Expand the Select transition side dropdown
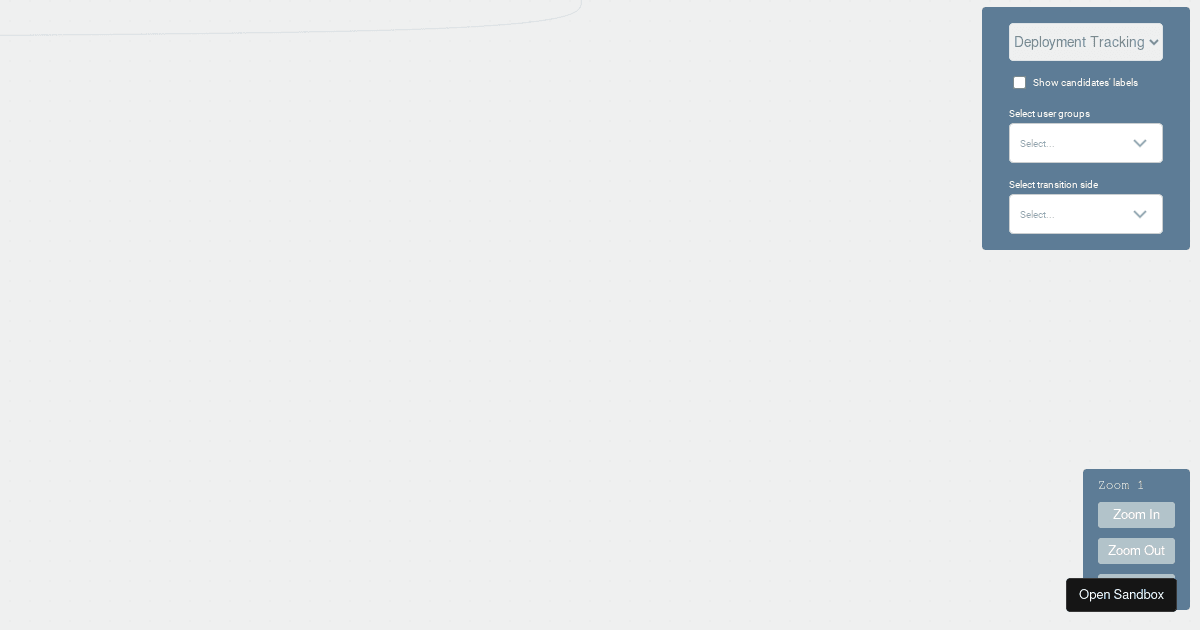Screen dimensions: 1200x630 click(x=1085, y=214)
